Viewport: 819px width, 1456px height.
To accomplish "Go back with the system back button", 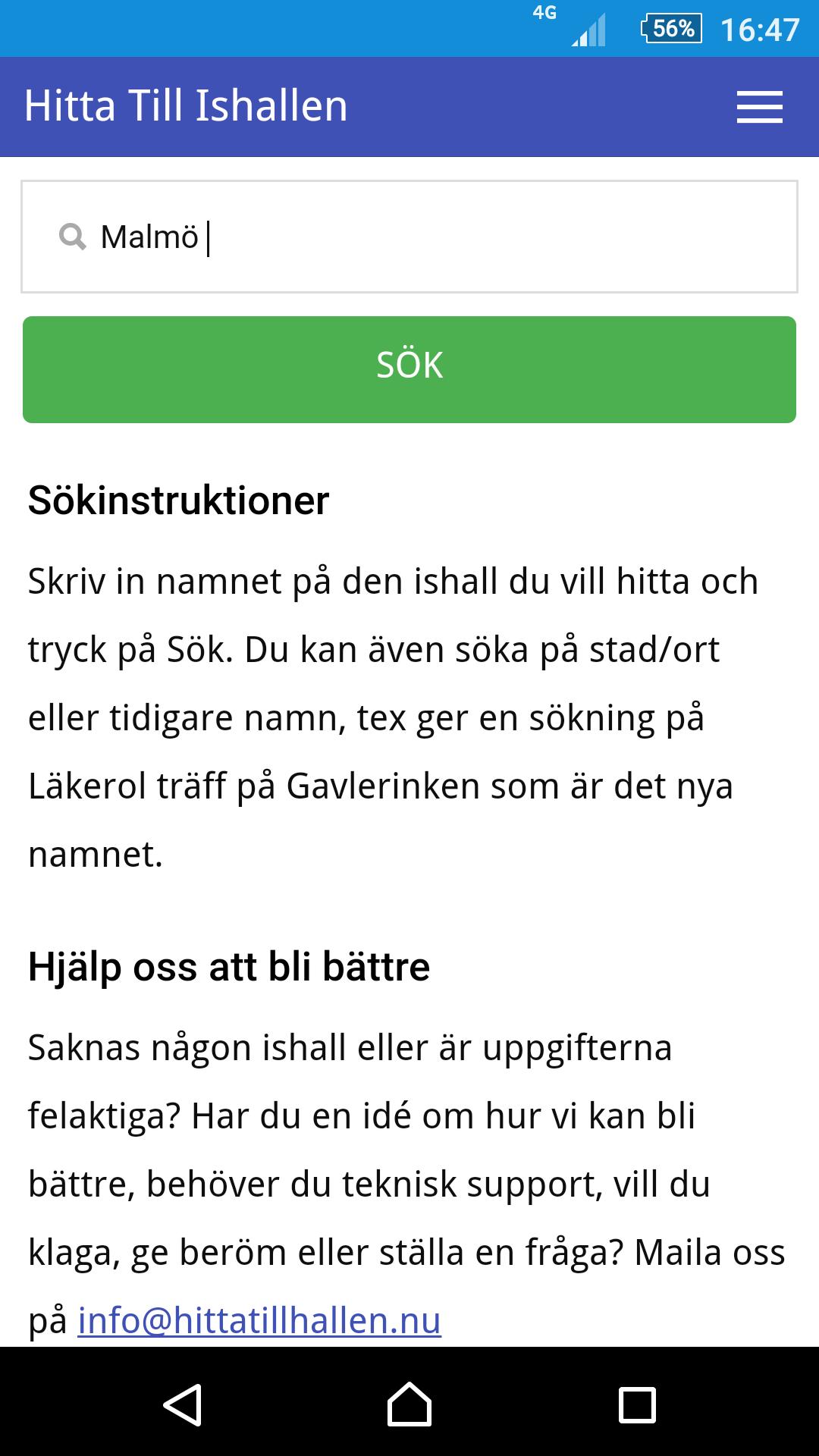I will [182, 1404].
